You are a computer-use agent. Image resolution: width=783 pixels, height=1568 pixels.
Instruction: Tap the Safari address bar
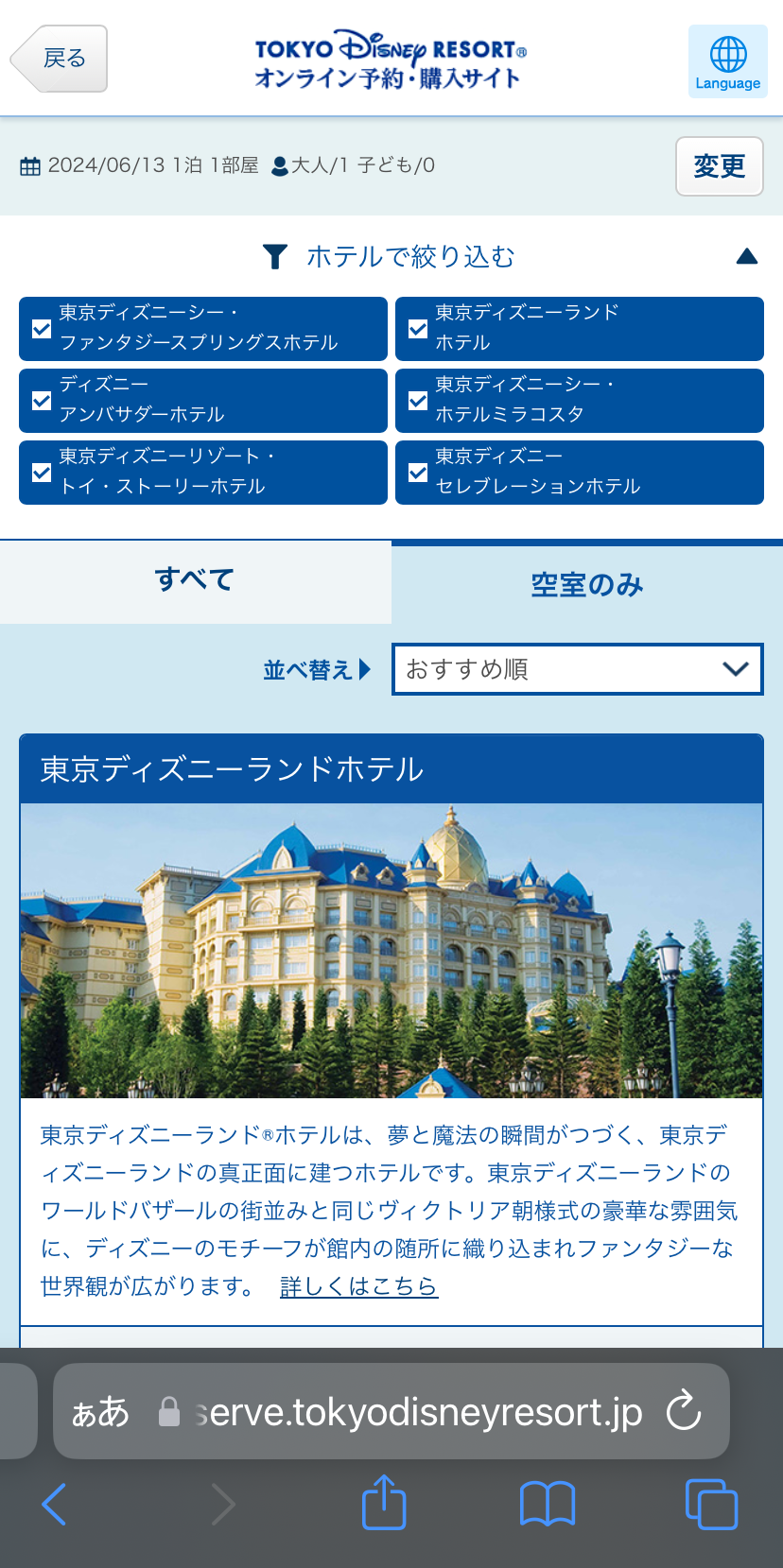[x=416, y=1411]
